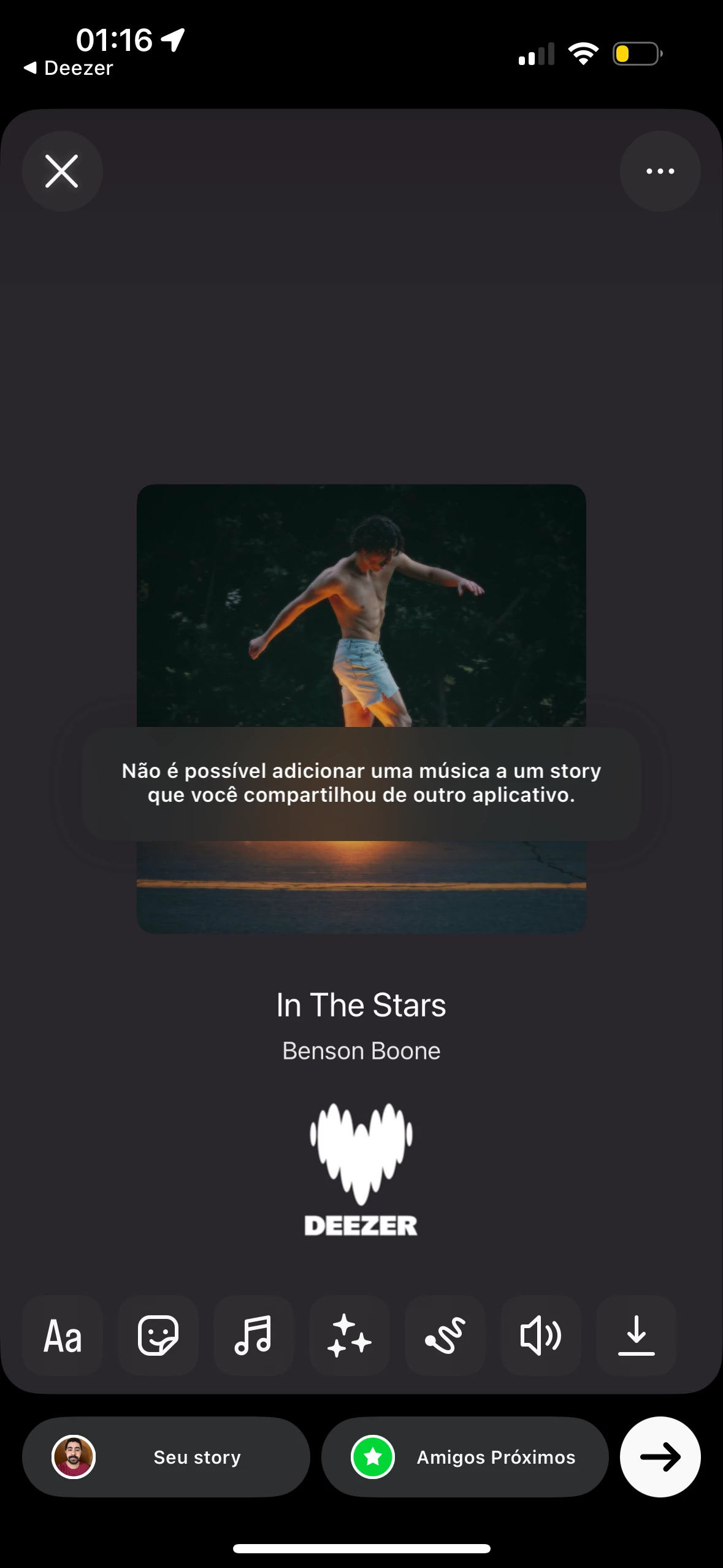Viewport: 723px width, 1568px height.
Task: Toggle the story sound speaker icon
Action: click(x=540, y=1335)
